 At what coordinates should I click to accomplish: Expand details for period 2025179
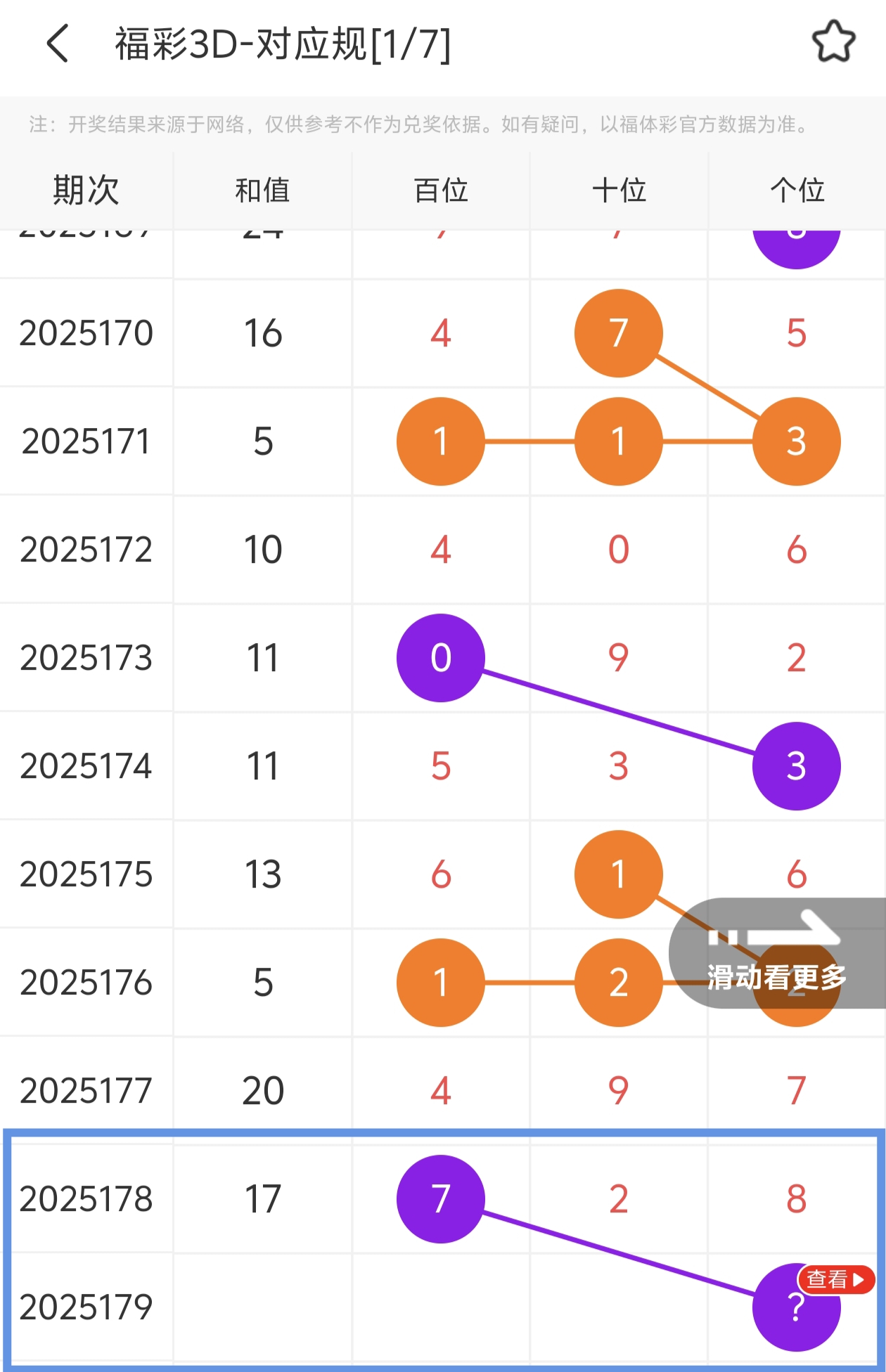86,1305
